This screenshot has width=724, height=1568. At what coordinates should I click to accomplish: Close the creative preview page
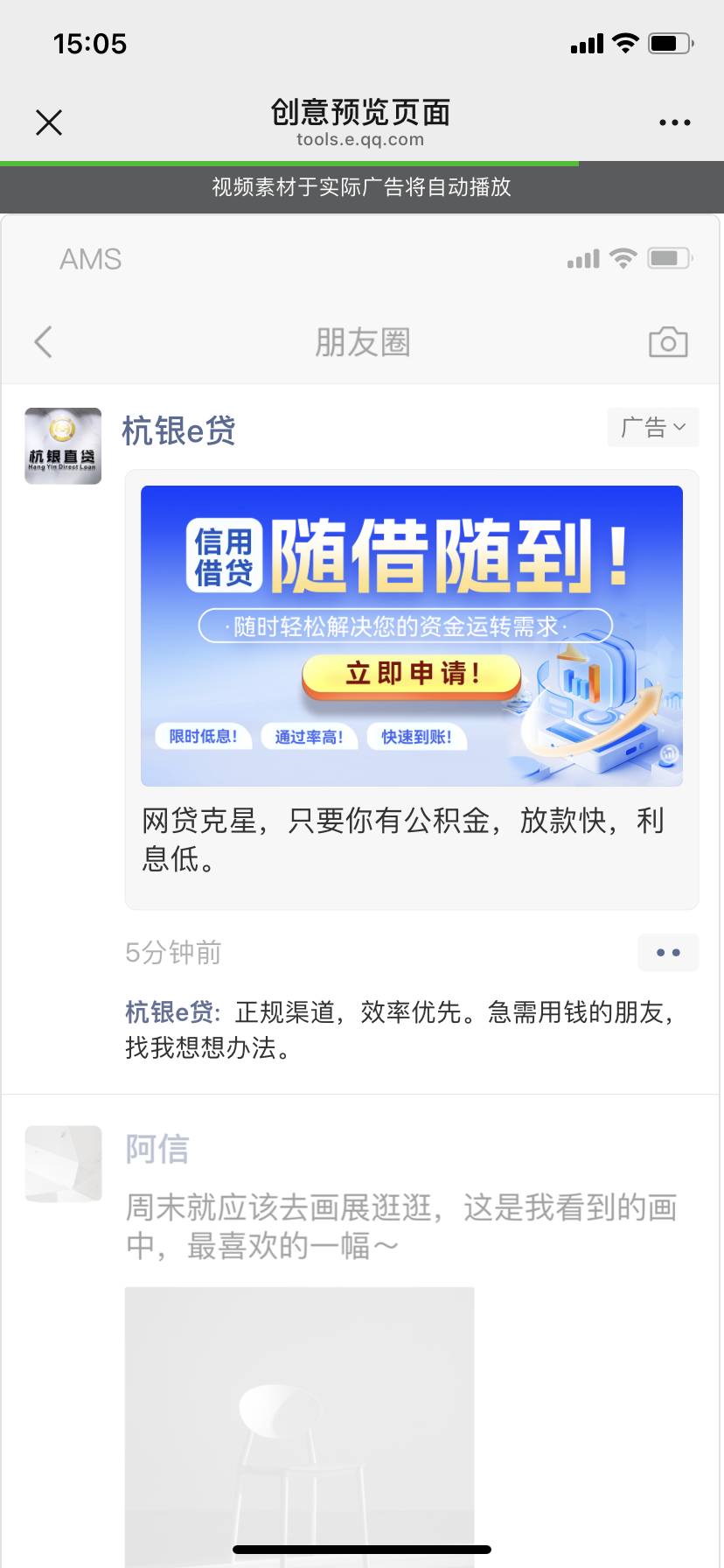(x=49, y=122)
